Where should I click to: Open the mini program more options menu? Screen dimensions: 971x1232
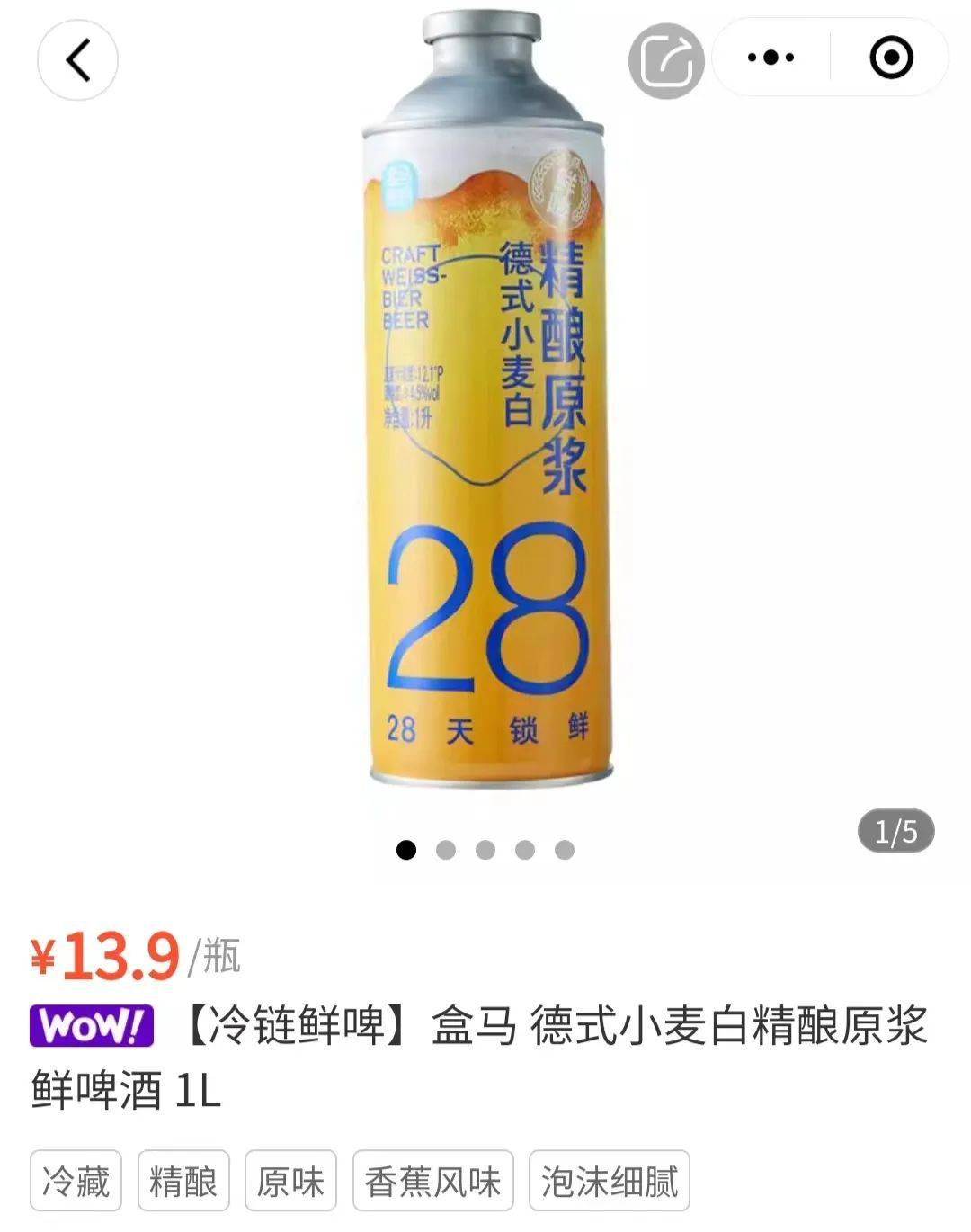[771, 58]
